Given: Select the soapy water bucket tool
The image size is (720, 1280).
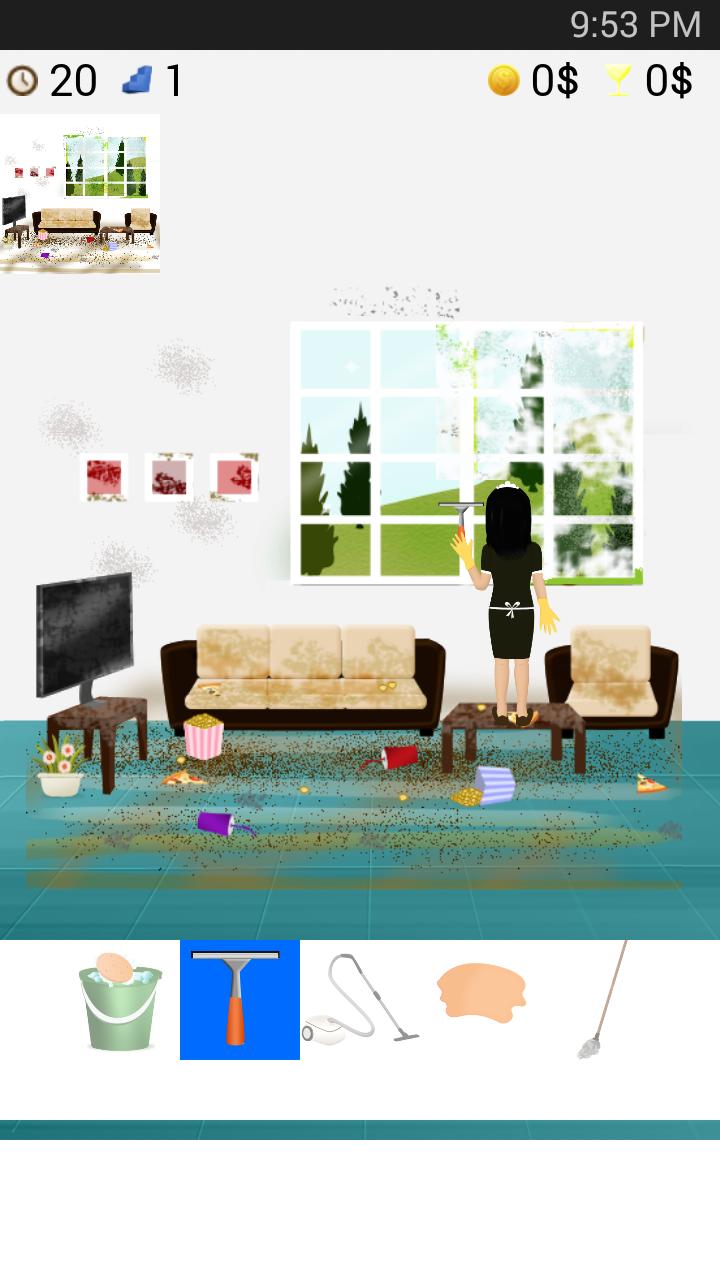Looking at the screenshot, I should click(x=120, y=1000).
